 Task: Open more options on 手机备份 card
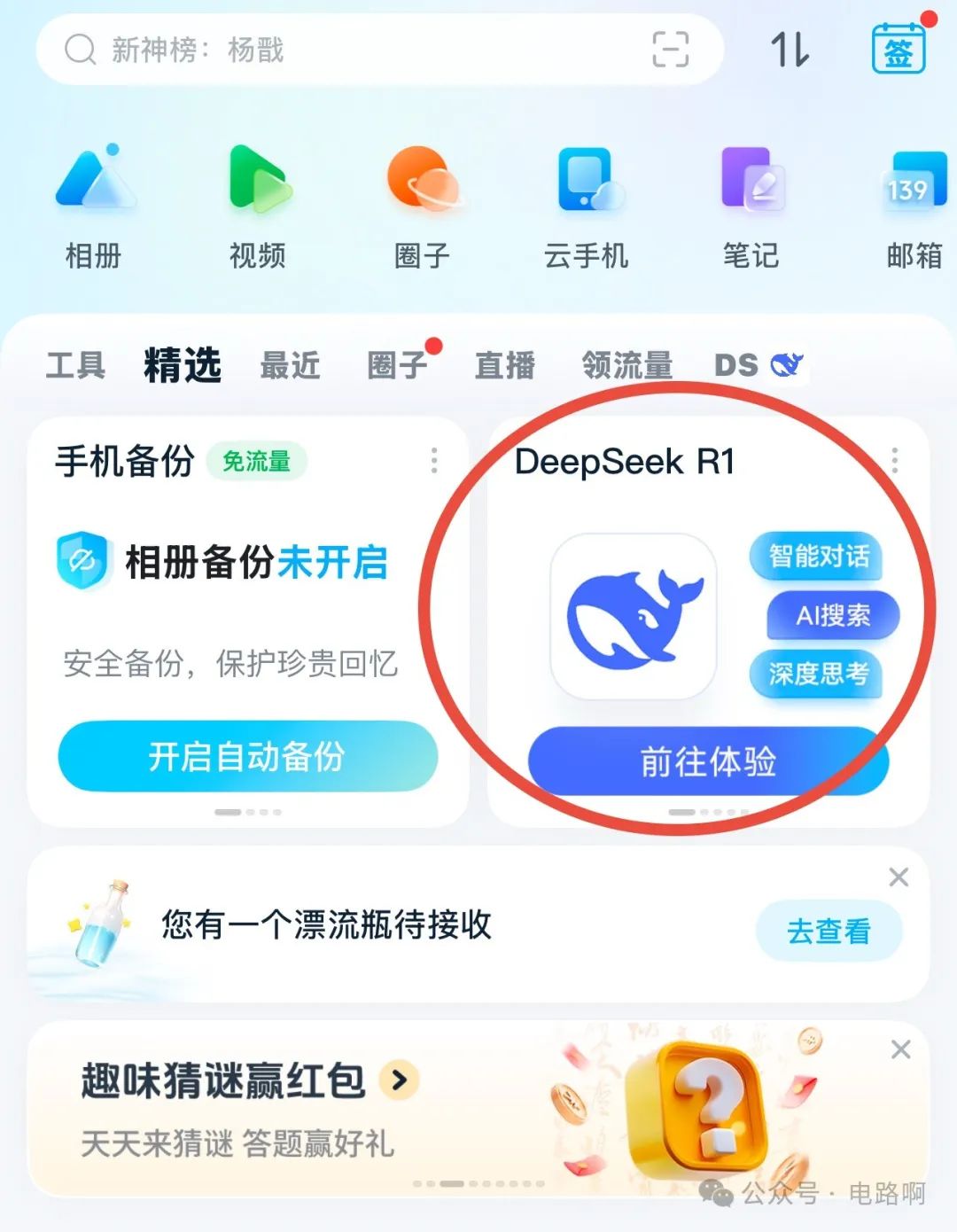click(434, 461)
